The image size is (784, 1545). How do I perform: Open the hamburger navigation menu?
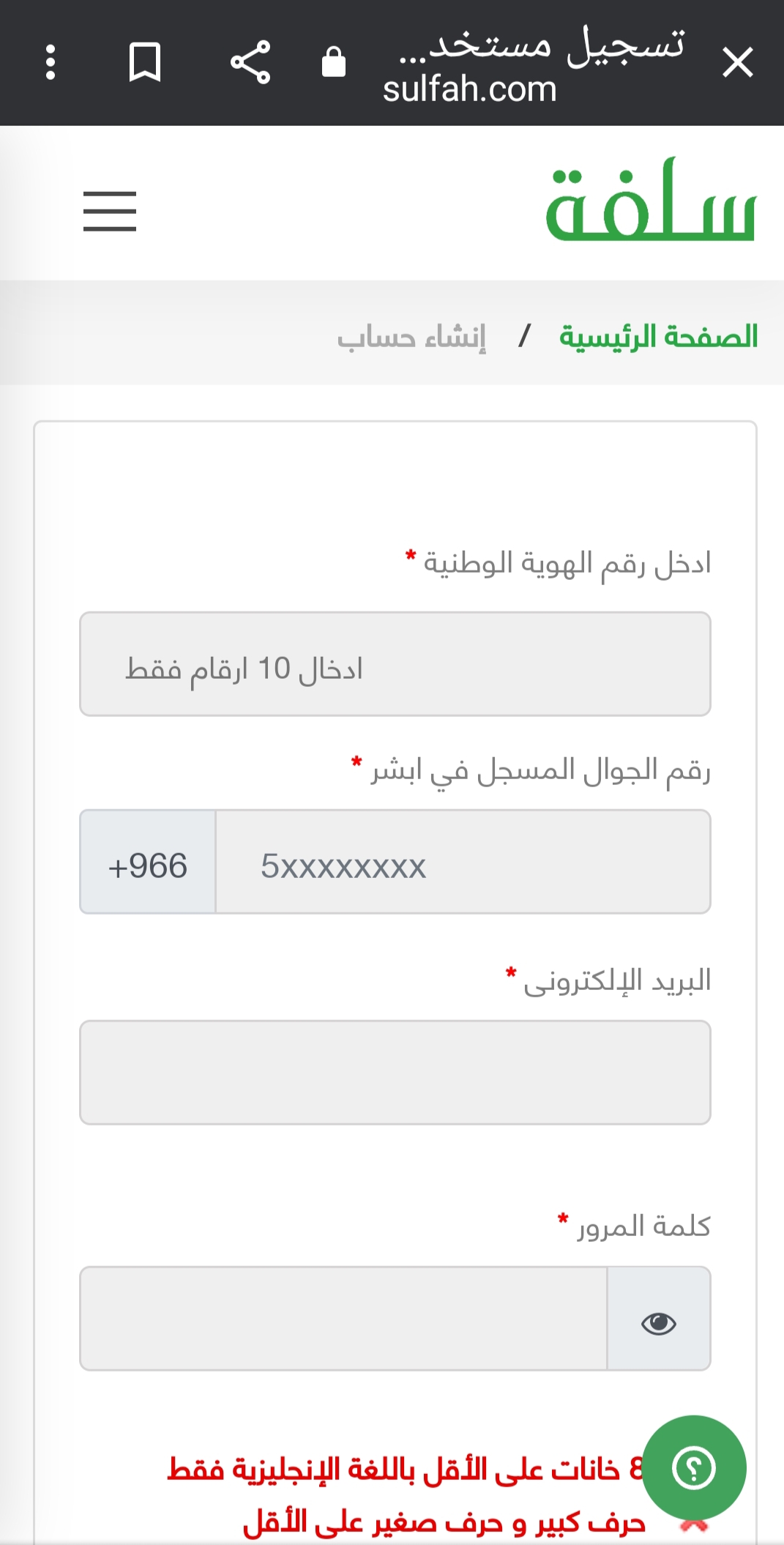coord(110,211)
